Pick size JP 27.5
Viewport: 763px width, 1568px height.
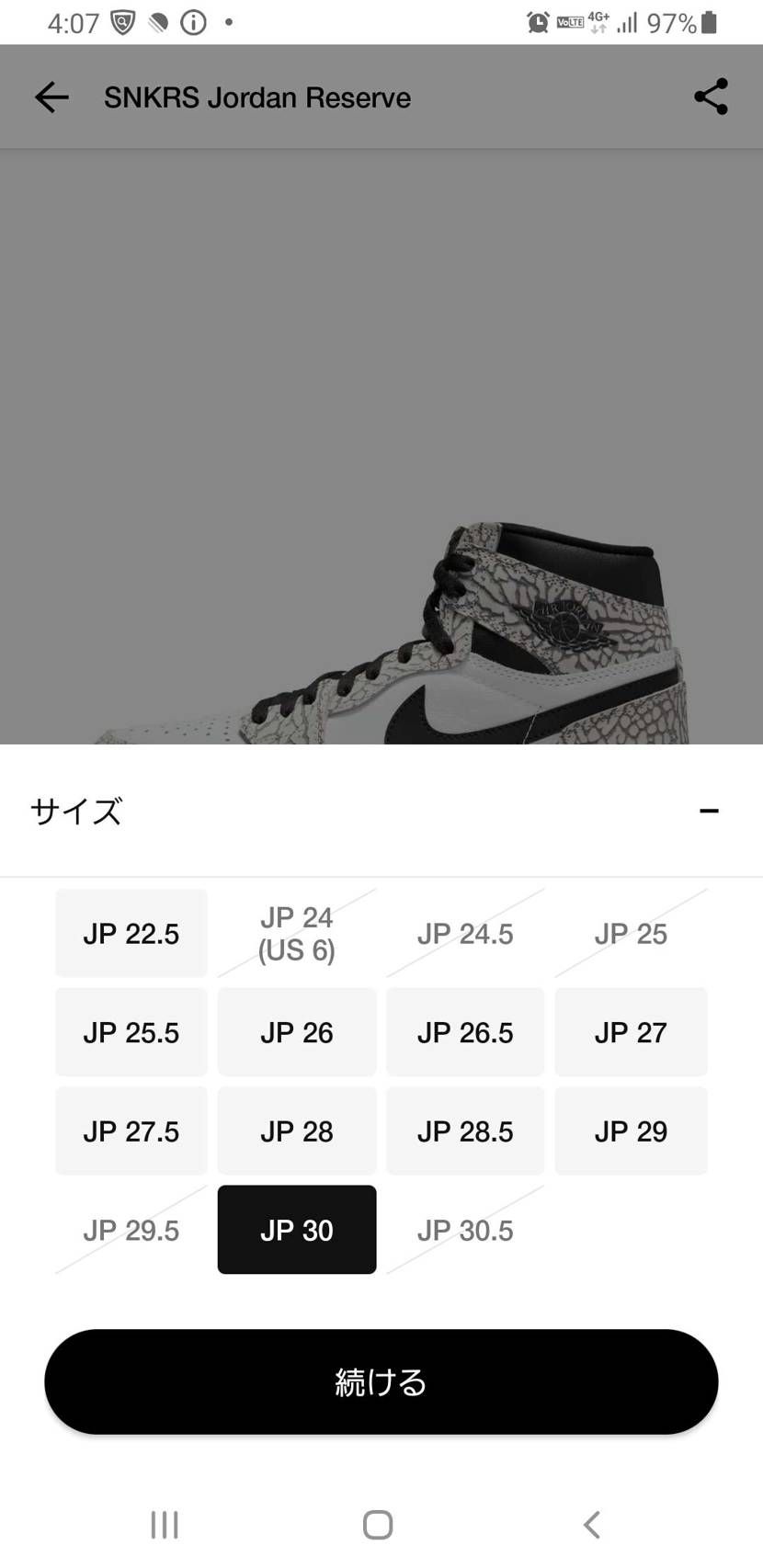131,1131
